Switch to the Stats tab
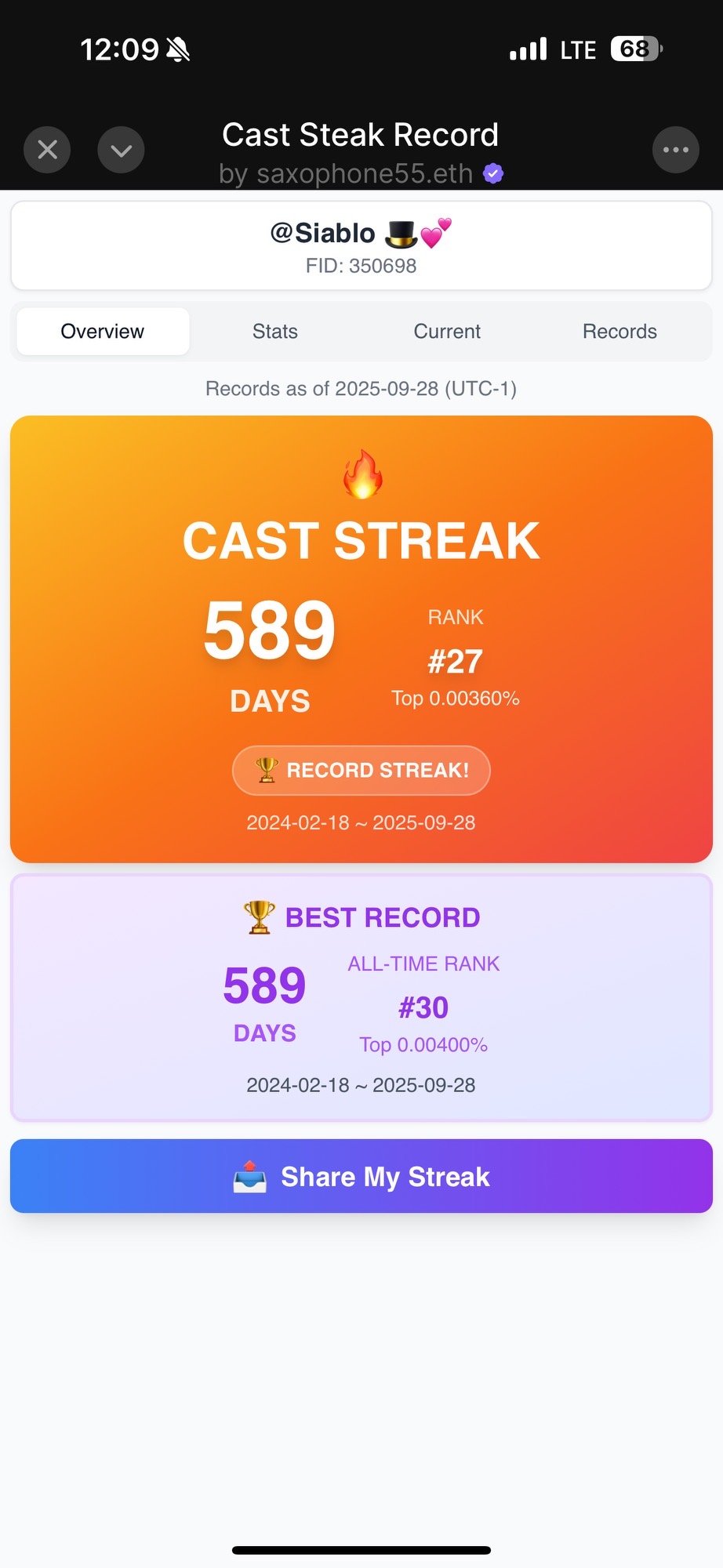This screenshot has width=723, height=1568. click(274, 332)
